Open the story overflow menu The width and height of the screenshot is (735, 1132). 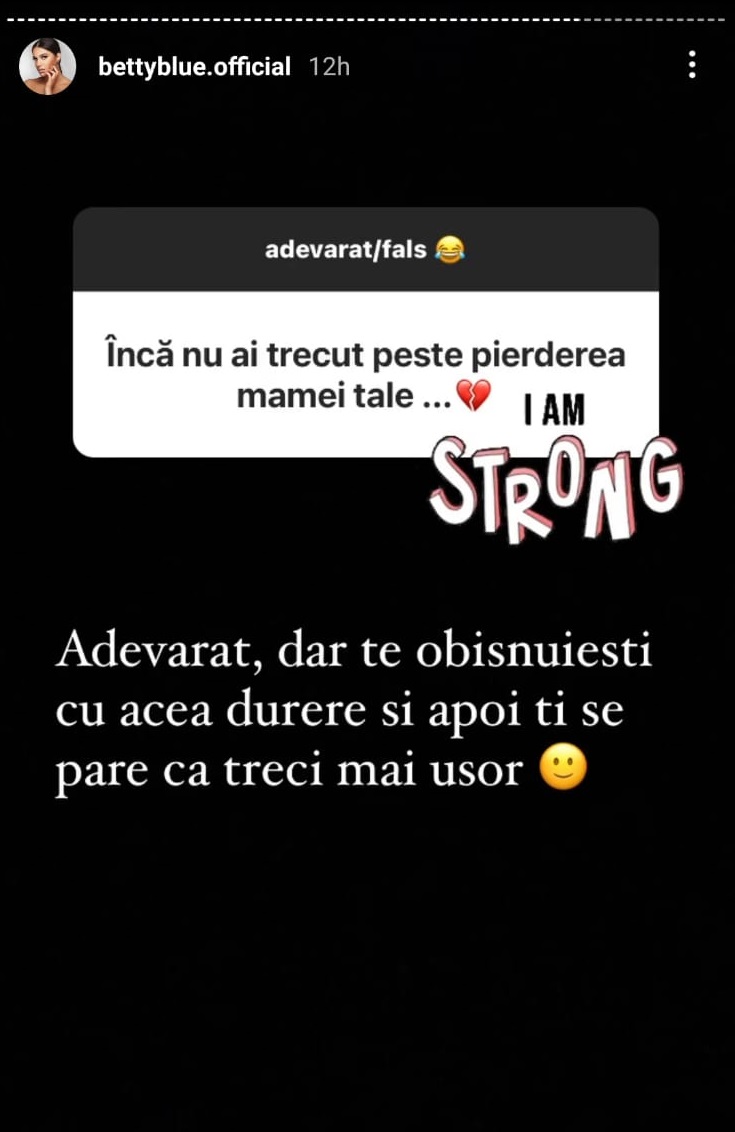692,66
